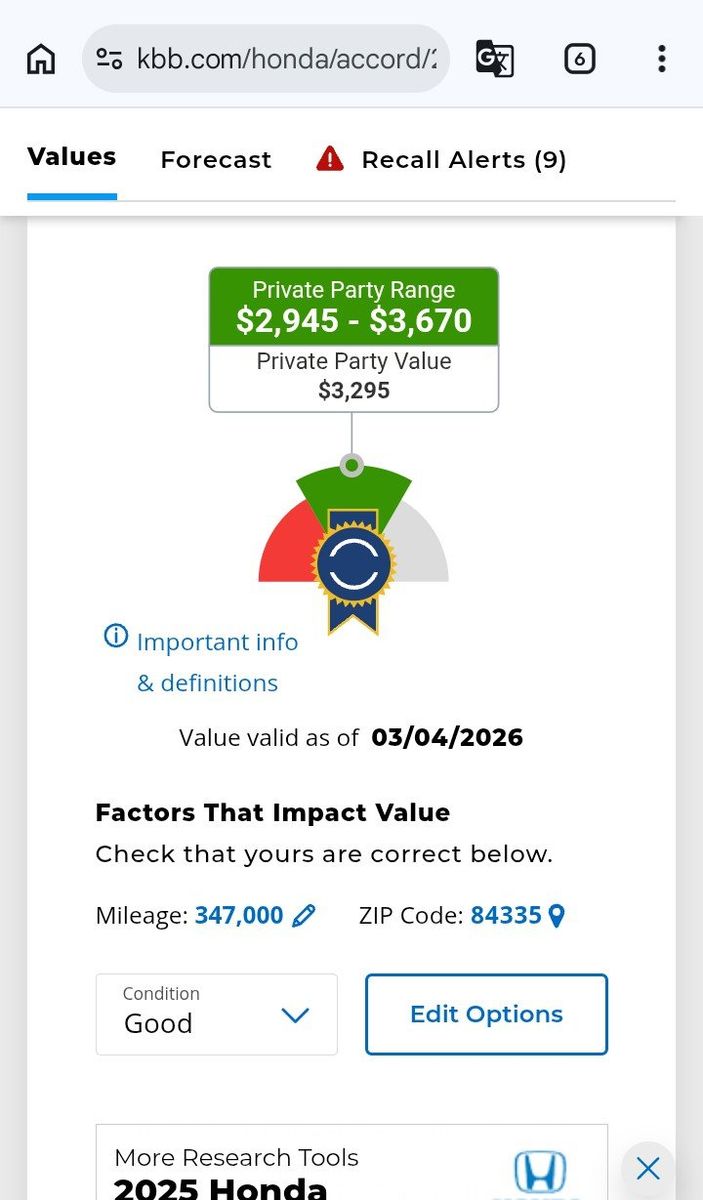Screen dimensions: 703x1200
Task: Switch to the Forecast tab
Action: pyautogui.click(x=216, y=160)
